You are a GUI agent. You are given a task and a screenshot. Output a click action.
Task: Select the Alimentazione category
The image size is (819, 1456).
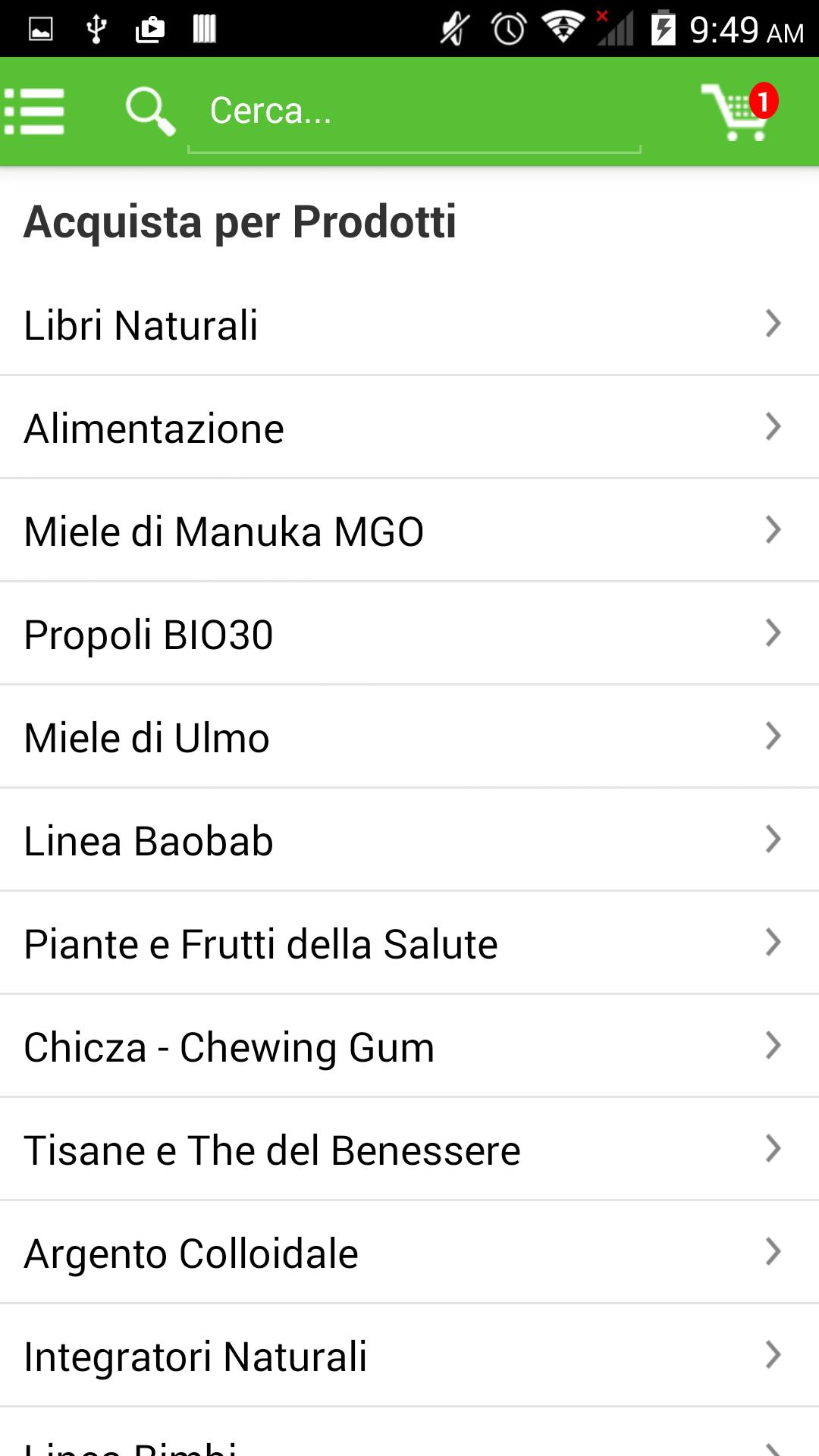[409, 428]
